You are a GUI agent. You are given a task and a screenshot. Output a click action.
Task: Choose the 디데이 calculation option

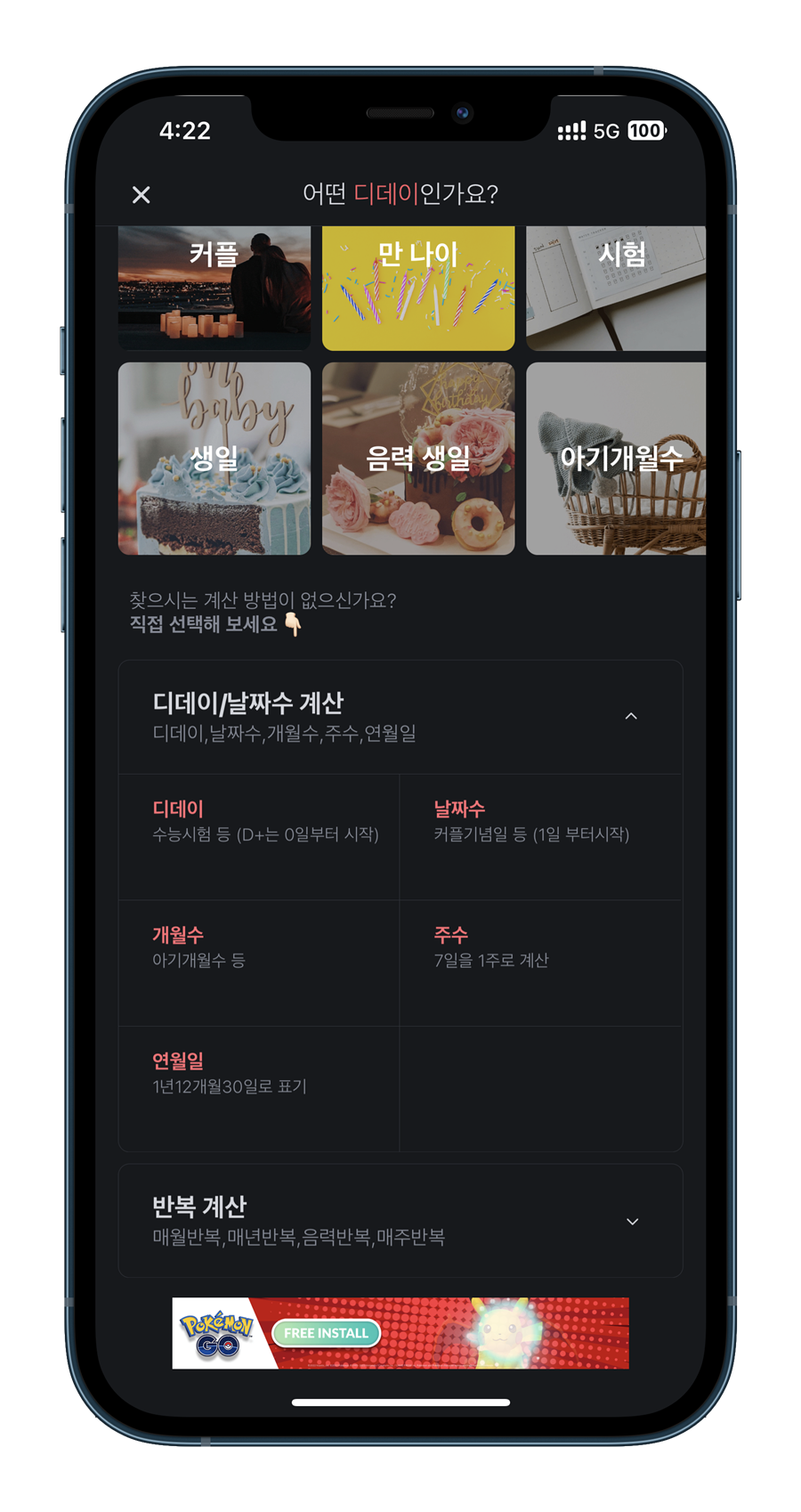(x=259, y=837)
